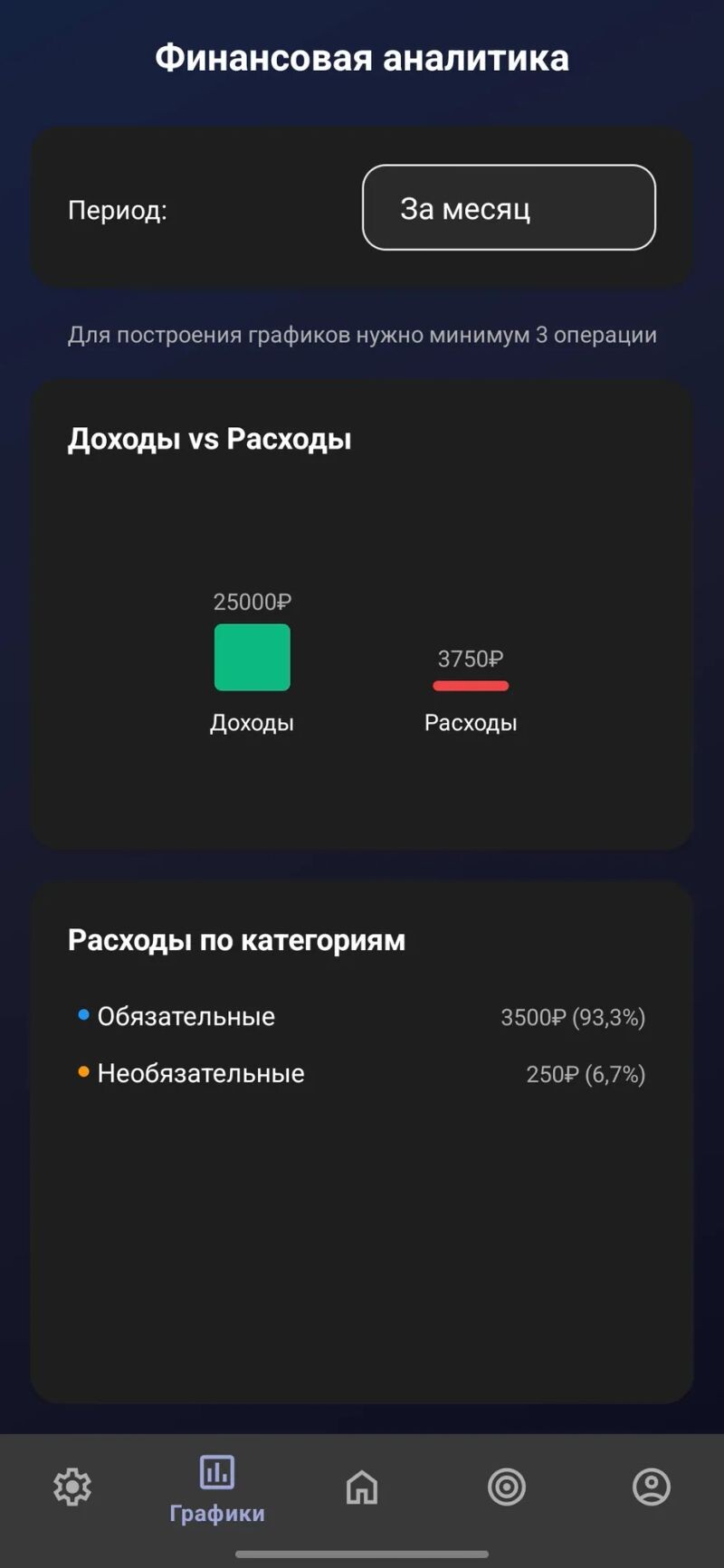Select the Графики tab
724x1568 pixels.
tap(217, 1487)
